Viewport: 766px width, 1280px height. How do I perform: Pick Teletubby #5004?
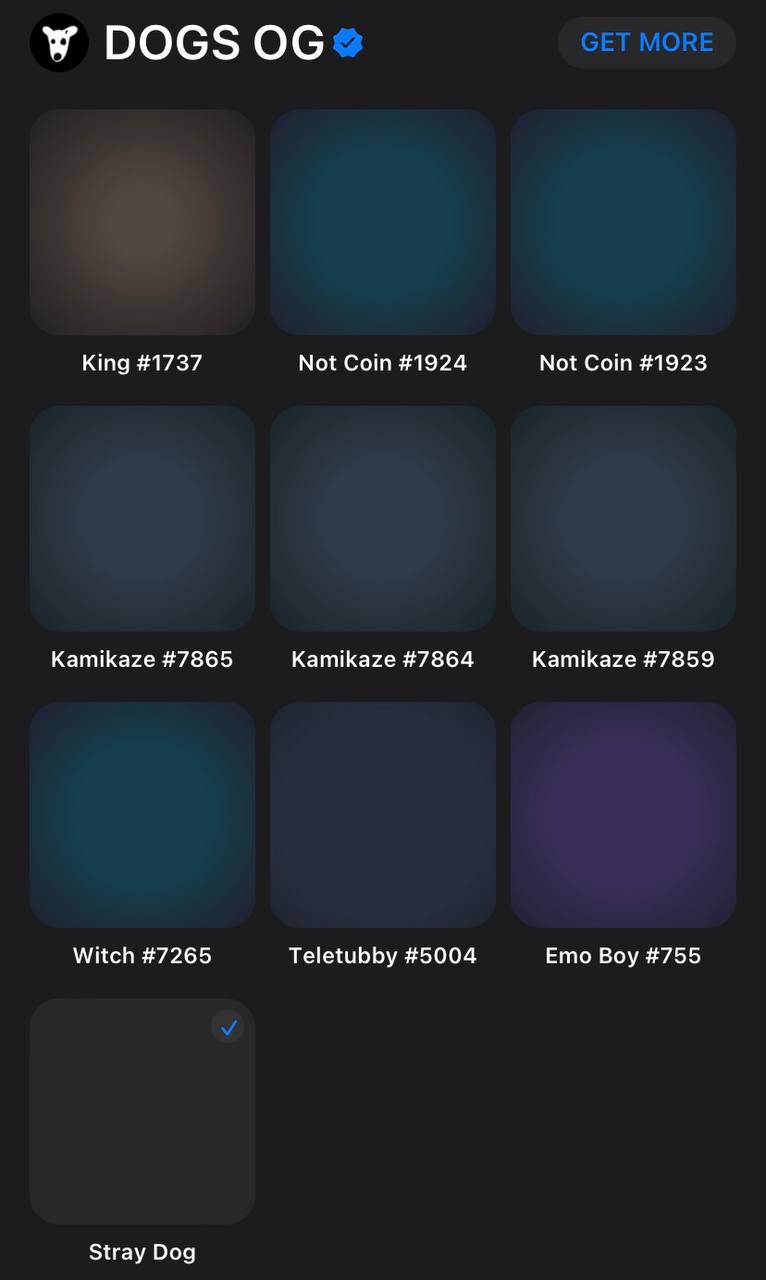pyautogui.click(x=382, y=814)
